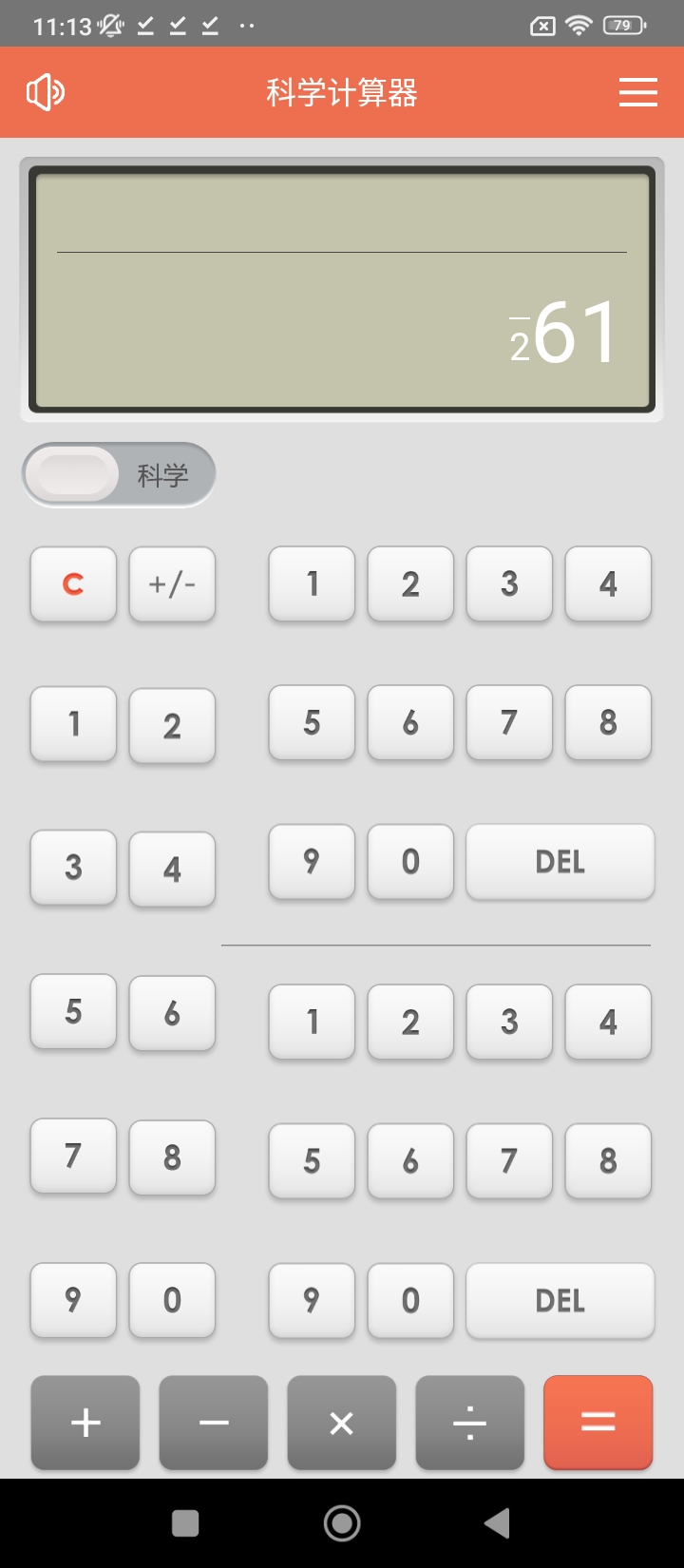Viewport: 684px width, 1568px height.
Task: Clear the display with the C key
Action: pos(73,583)
